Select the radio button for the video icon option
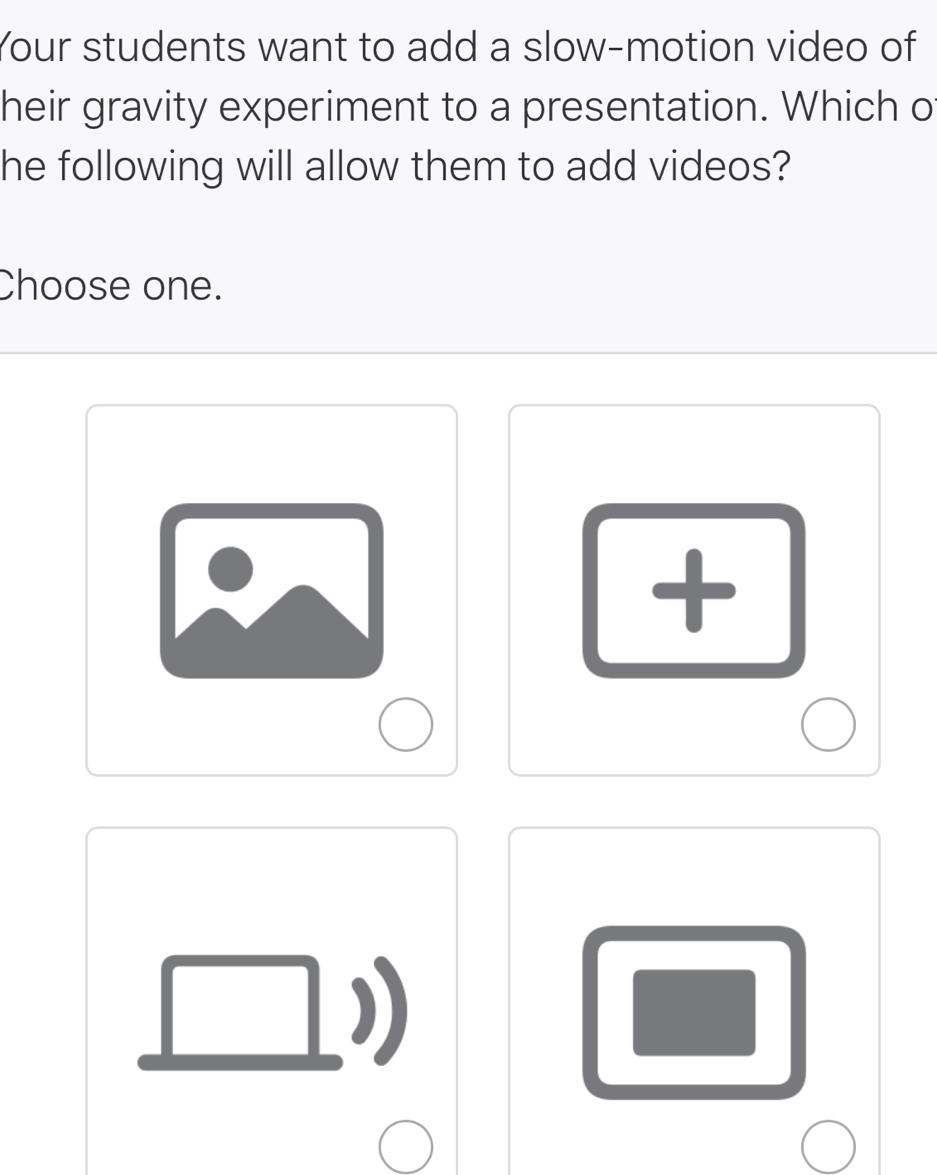 [x=828, y=1145]
